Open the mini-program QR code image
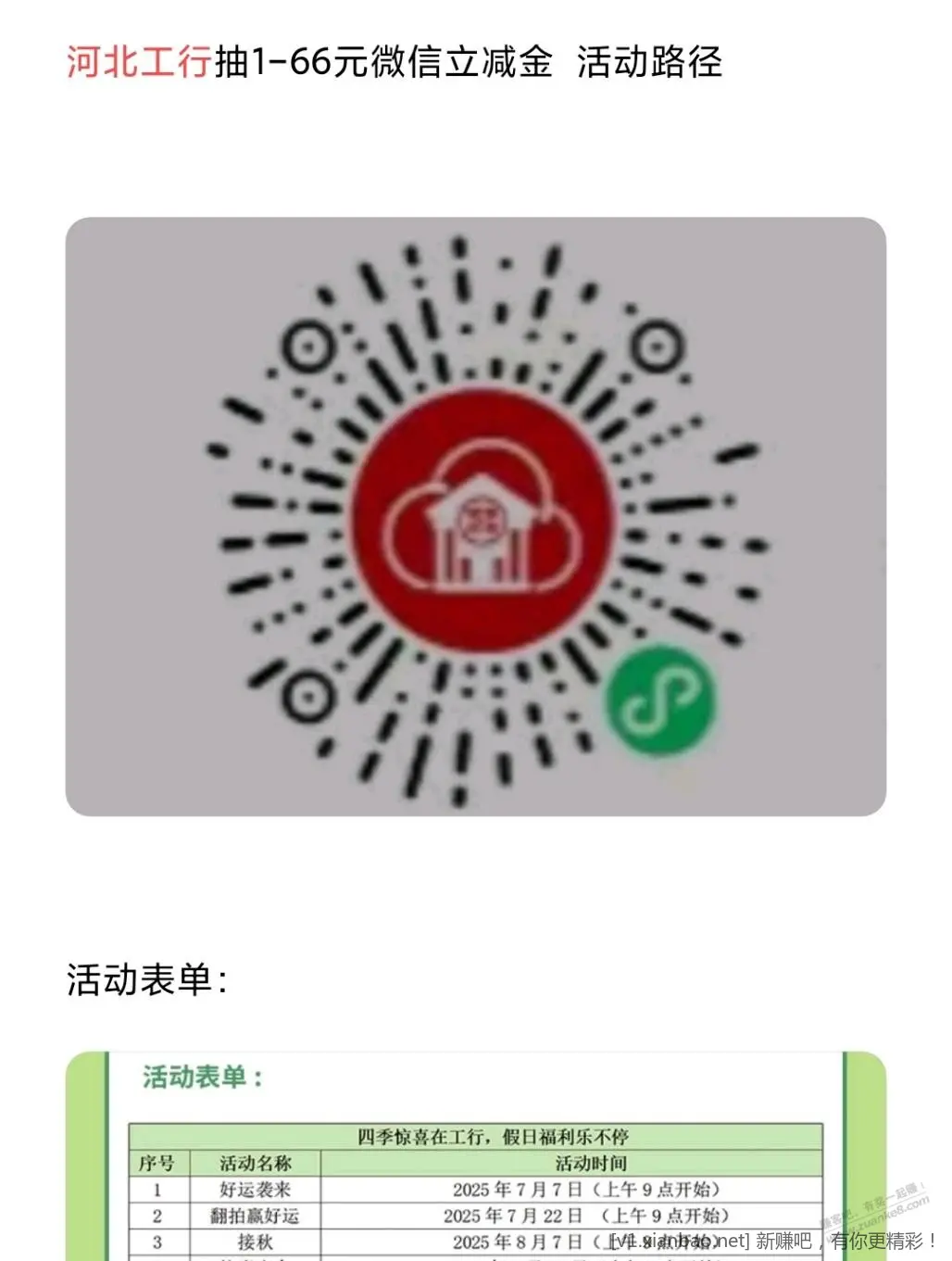Image resolution: width=952 pixels, height=1261 pixels. click(475, 516)
